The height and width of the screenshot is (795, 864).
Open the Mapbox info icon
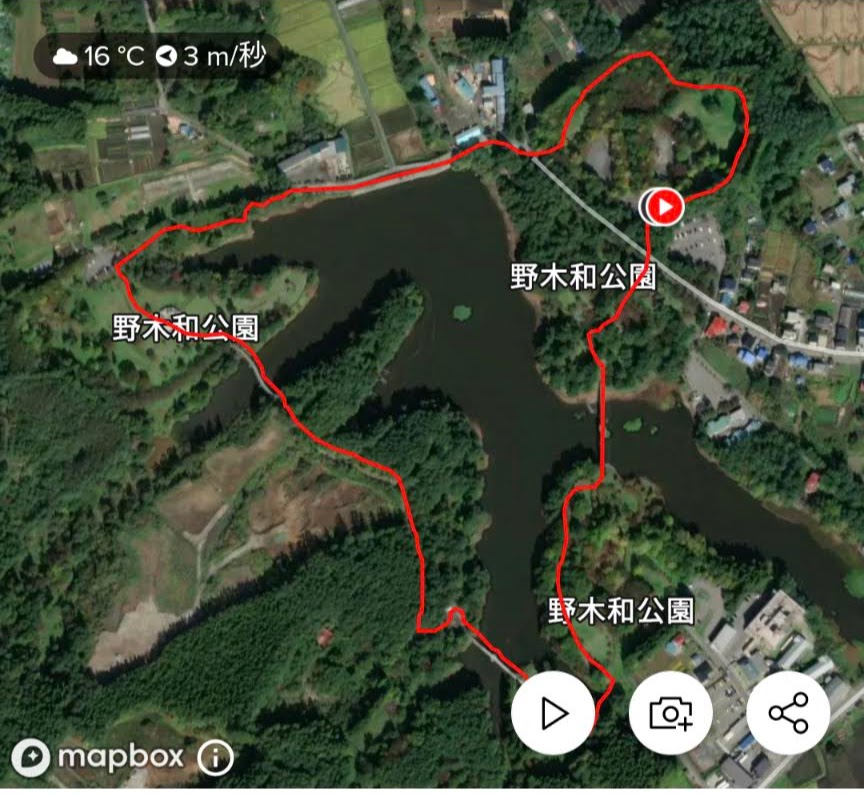coord(215,757)
